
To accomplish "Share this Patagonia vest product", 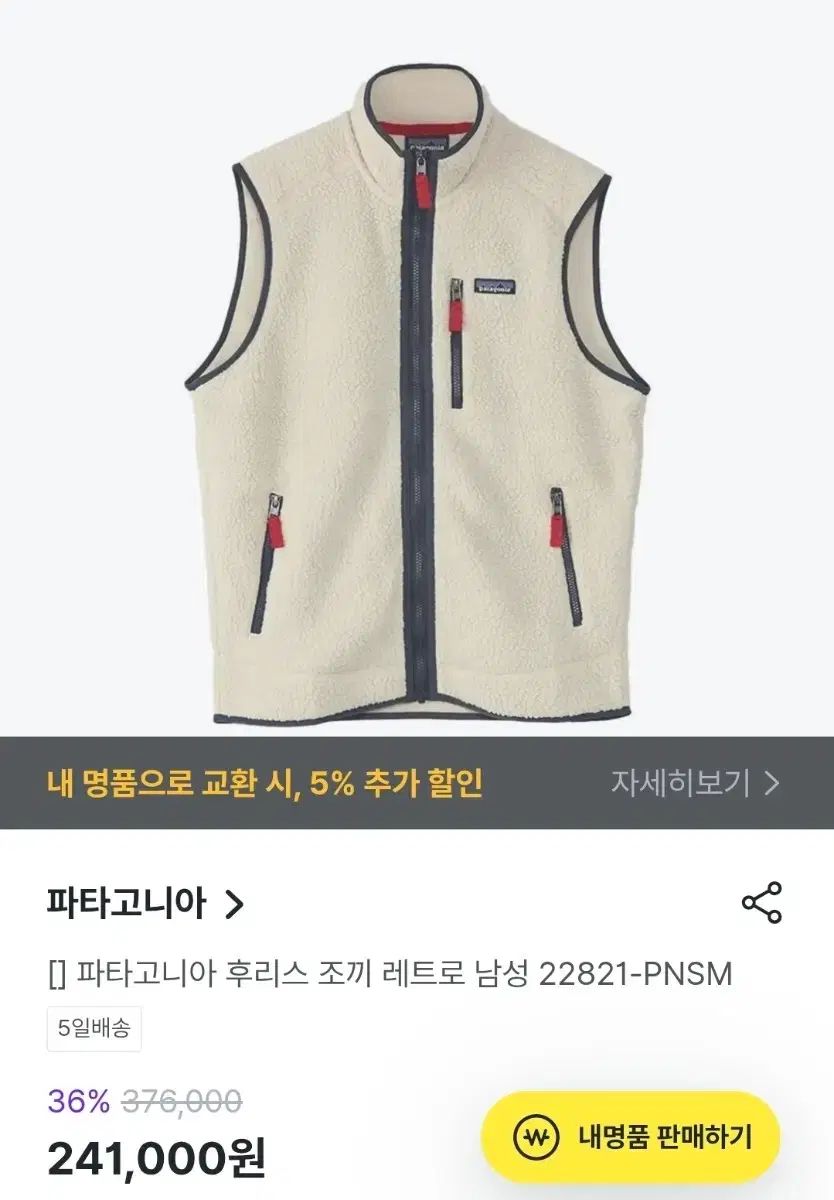I will pyautogui.click(x=762, y=903).
